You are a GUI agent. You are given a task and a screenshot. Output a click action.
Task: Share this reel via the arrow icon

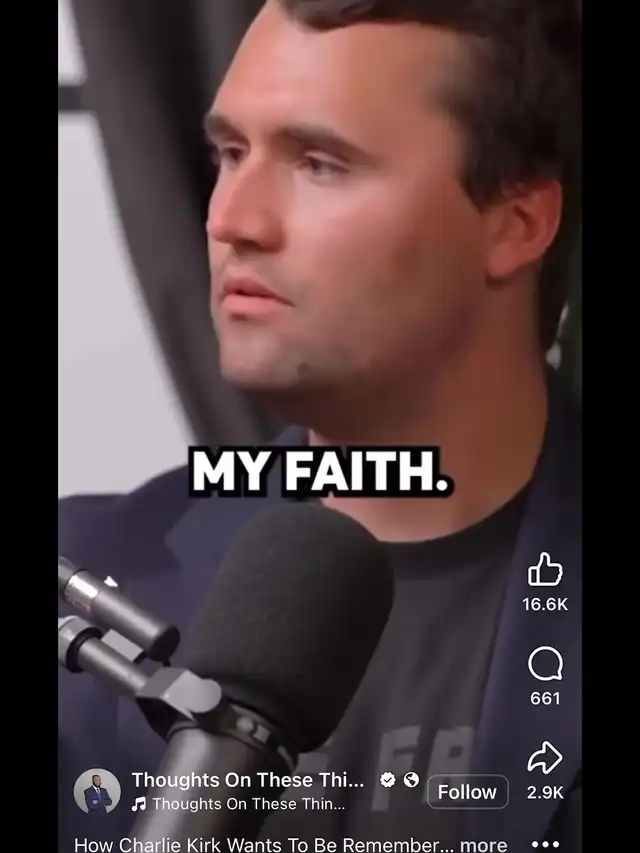[545, 758]
